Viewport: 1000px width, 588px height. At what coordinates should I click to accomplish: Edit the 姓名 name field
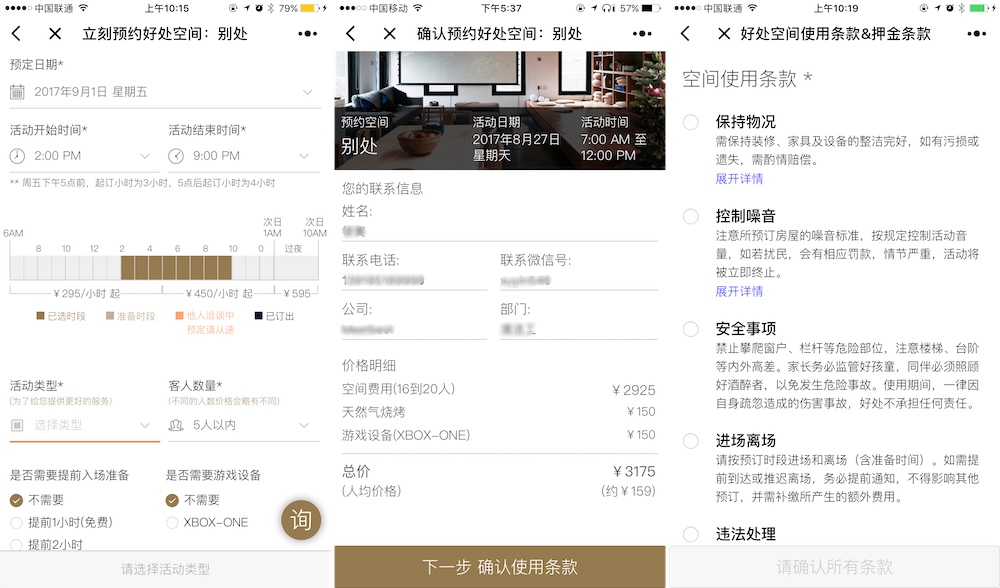[x=499, y=230]
